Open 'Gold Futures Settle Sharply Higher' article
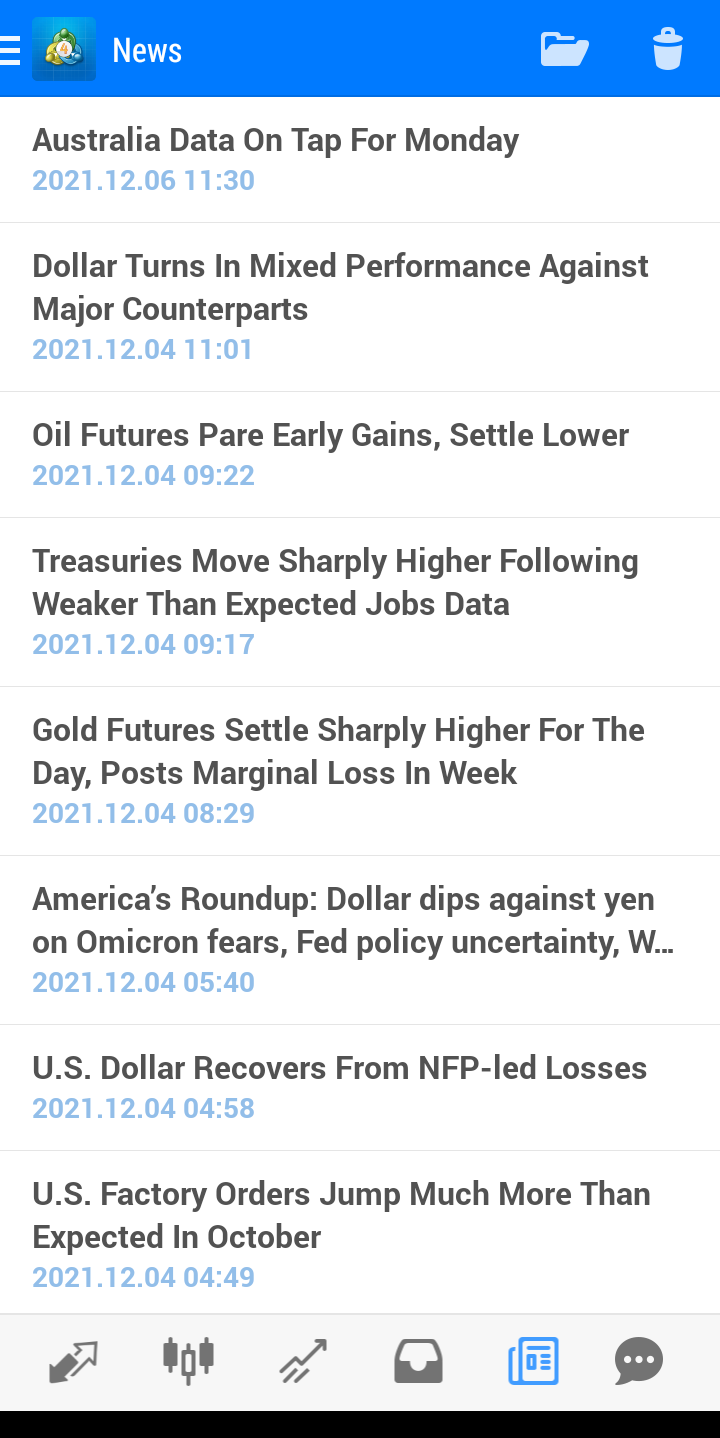Image resolution: width=720 pixels, height=1438 pixels. click(360, 771)
